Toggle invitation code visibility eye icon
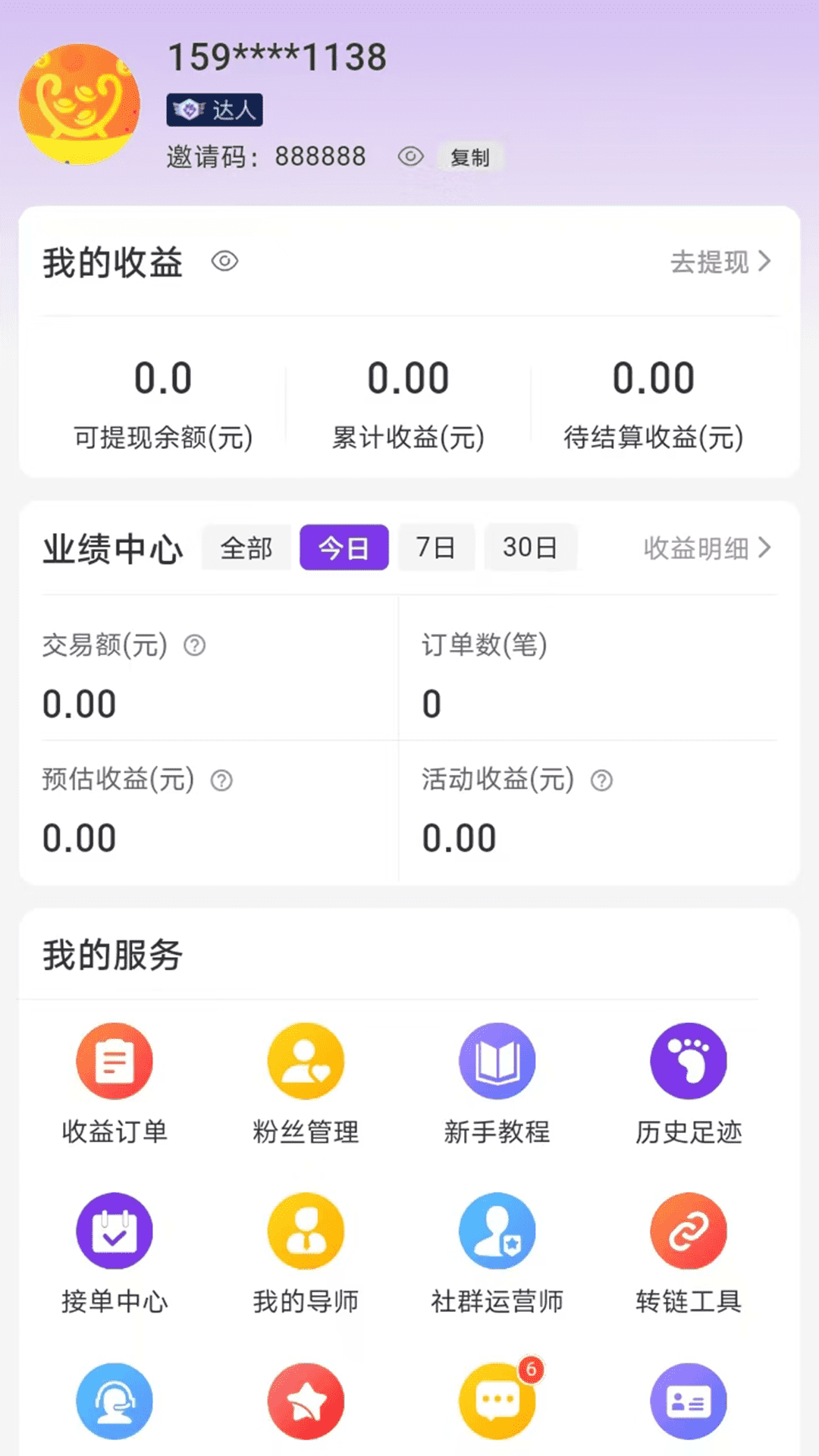Screen dimensions: 819x1456 (x=411, y=156)
